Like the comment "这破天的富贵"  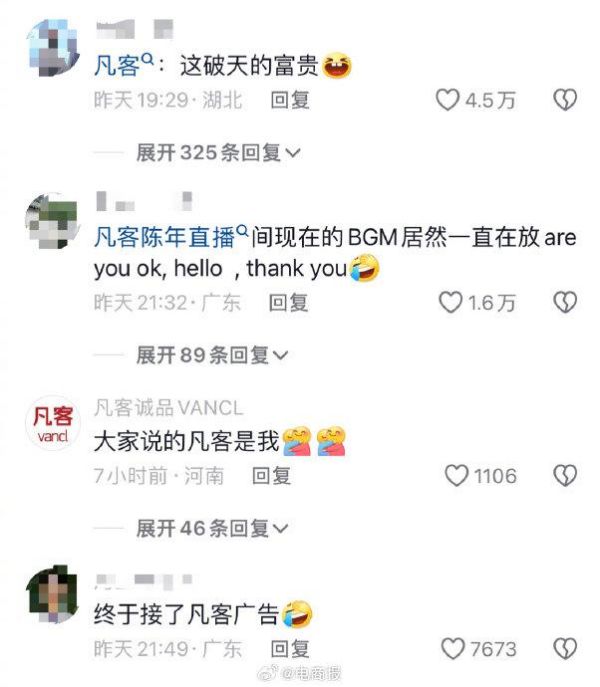pyautogui.click(x=448, y=100)
